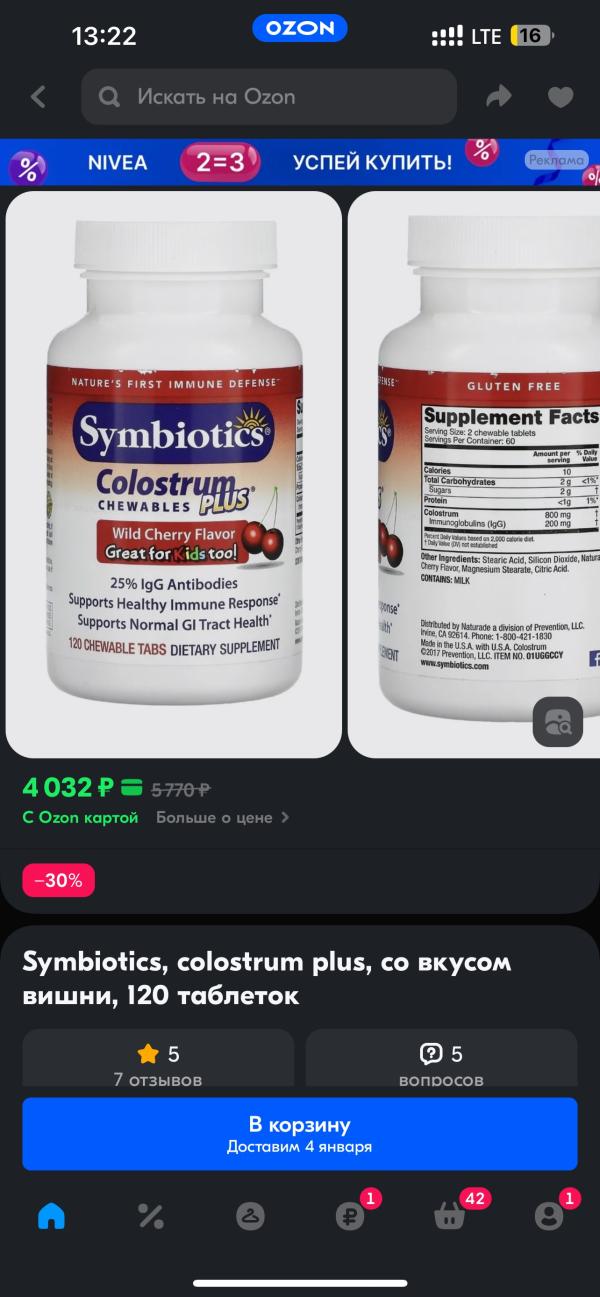Share this product

tap(498, 97)
